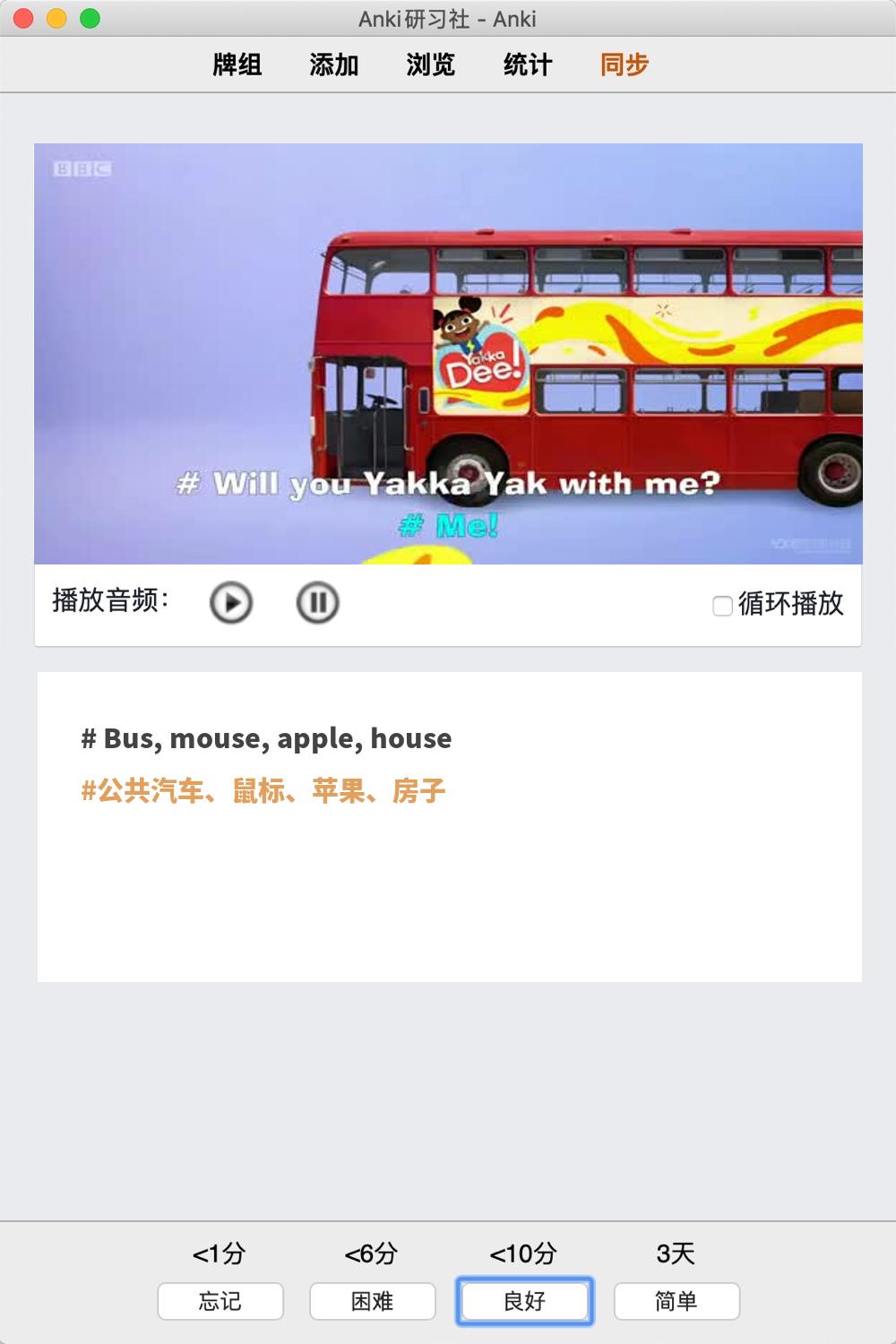Open the 牌组 decks view
896x1344 pixels.
237,65
